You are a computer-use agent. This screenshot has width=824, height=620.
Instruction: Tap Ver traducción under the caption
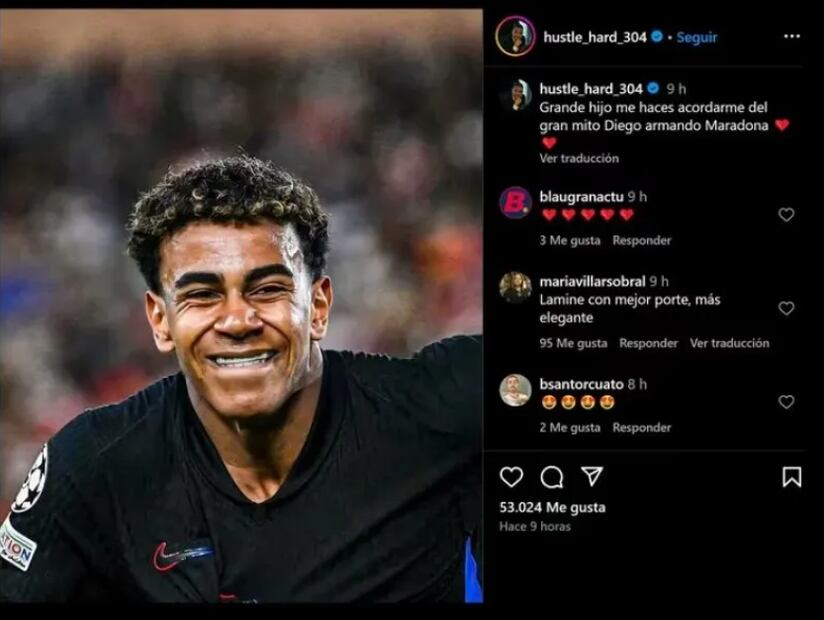[x=579, y=158]
